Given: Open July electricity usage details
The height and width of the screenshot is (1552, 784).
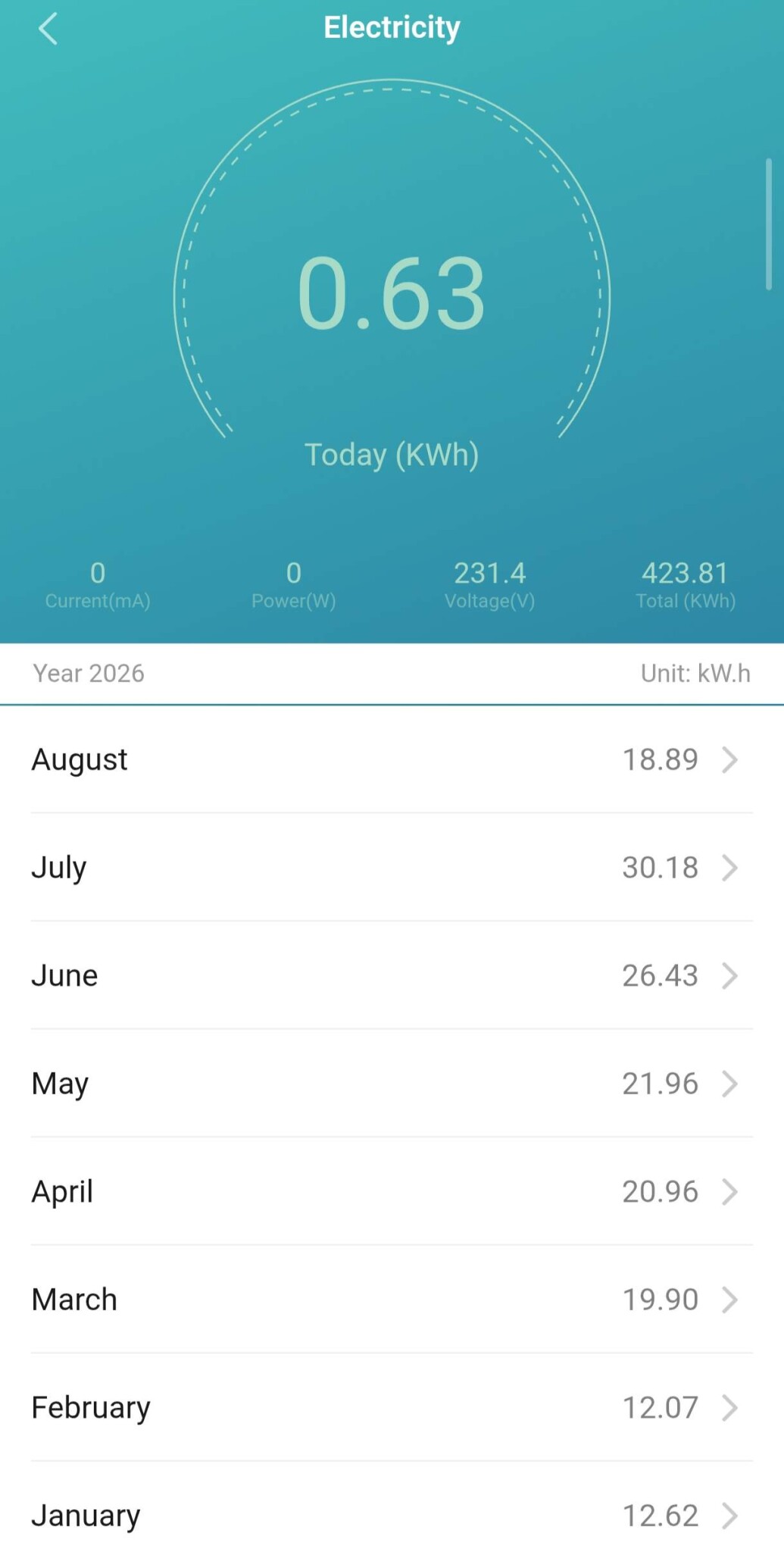Looking at the screenshot, I should pyautogui.click(x=392, y=867).
